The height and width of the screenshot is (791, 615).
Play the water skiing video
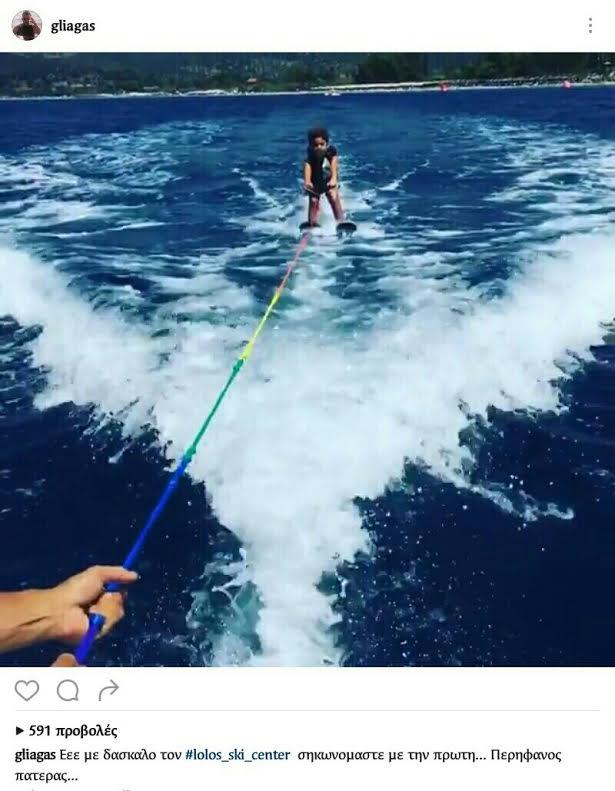click(307, 360)
